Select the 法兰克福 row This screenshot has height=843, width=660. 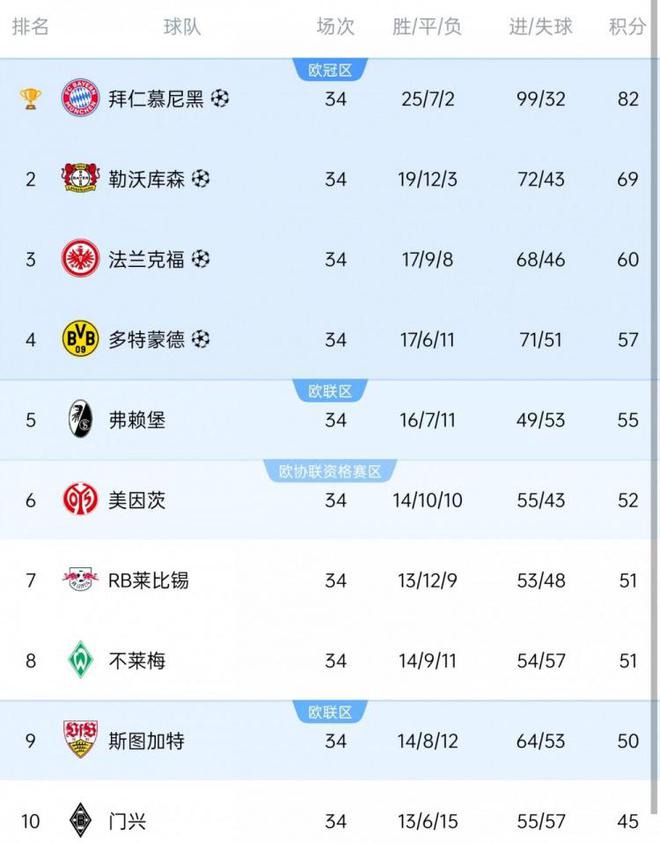pyautogui.click(x=146, y=259)
